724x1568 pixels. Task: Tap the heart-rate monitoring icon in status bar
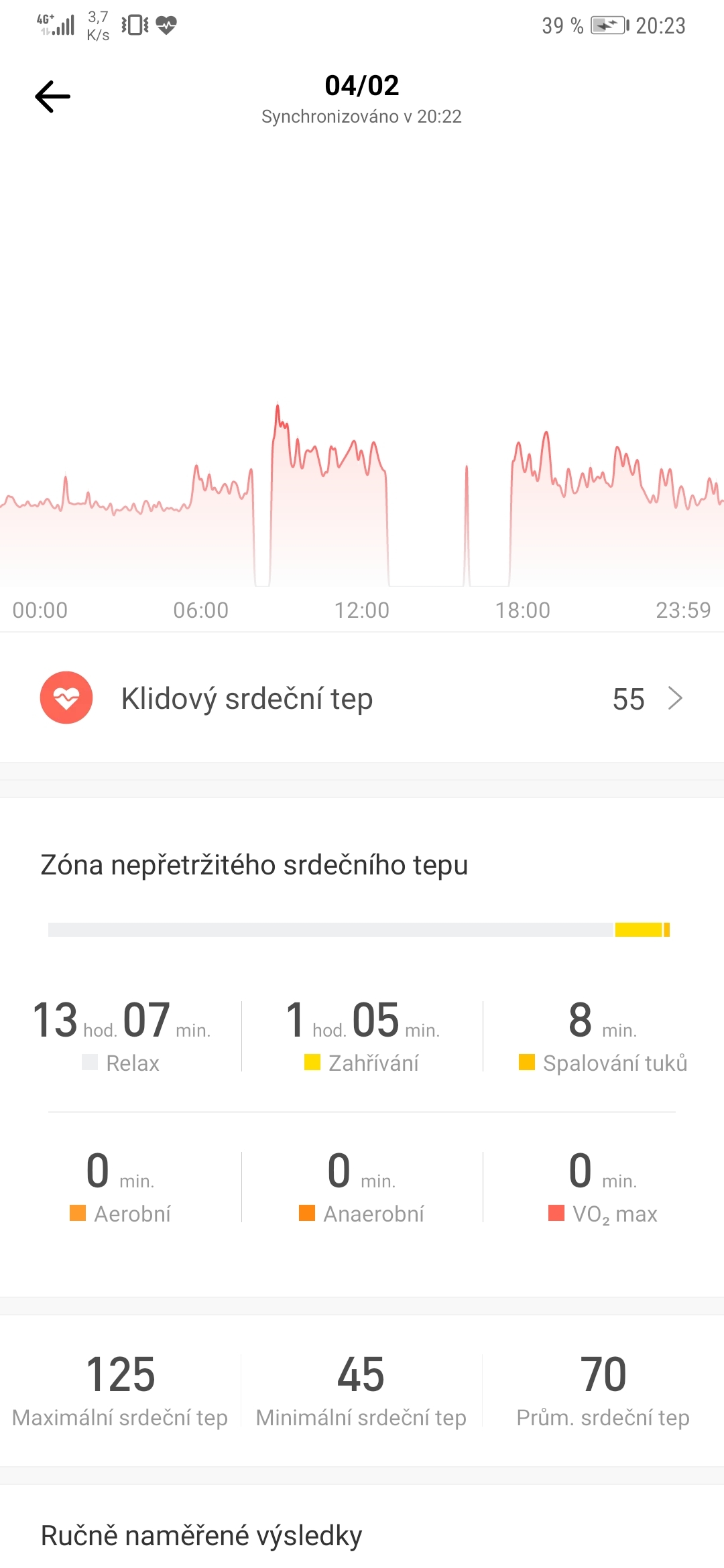point(166,24)
